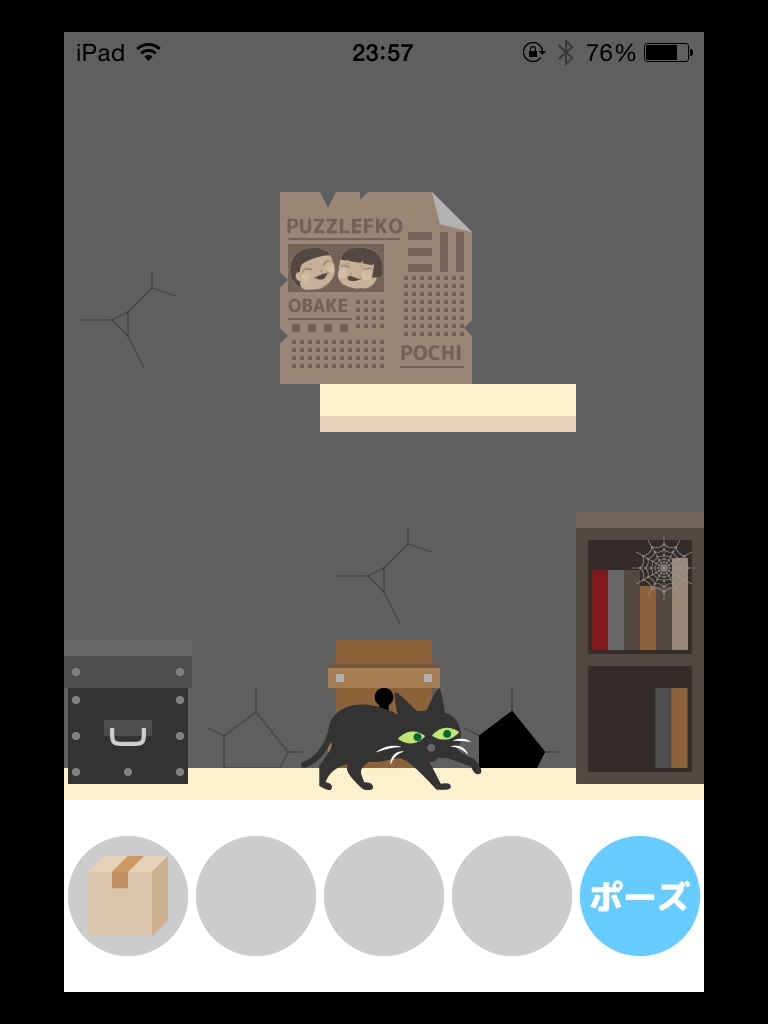The height and width of the screenshot is (1024, 768).
Task: Tap the bookshelf with cobweb
Action: tap(640, 648)
